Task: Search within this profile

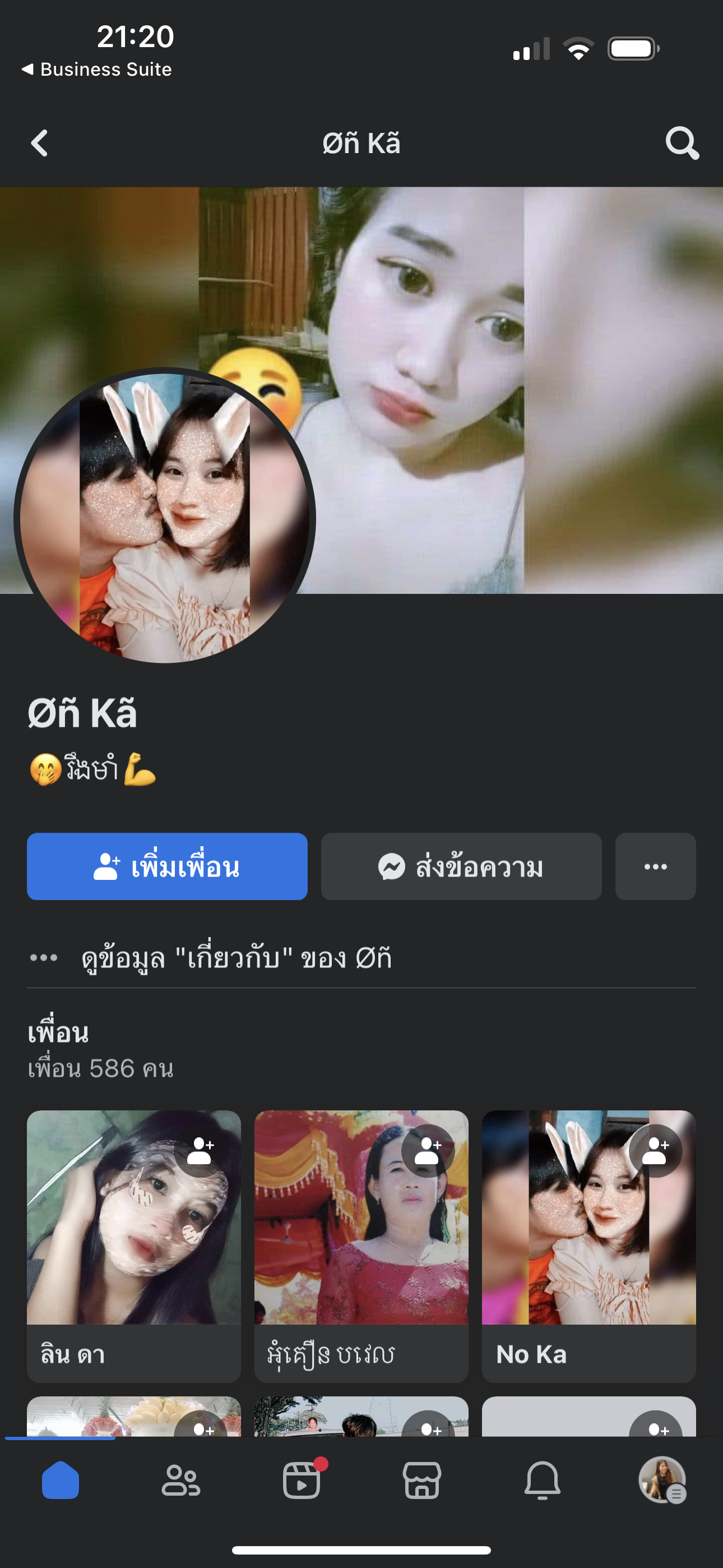Action: click(682, 144)
